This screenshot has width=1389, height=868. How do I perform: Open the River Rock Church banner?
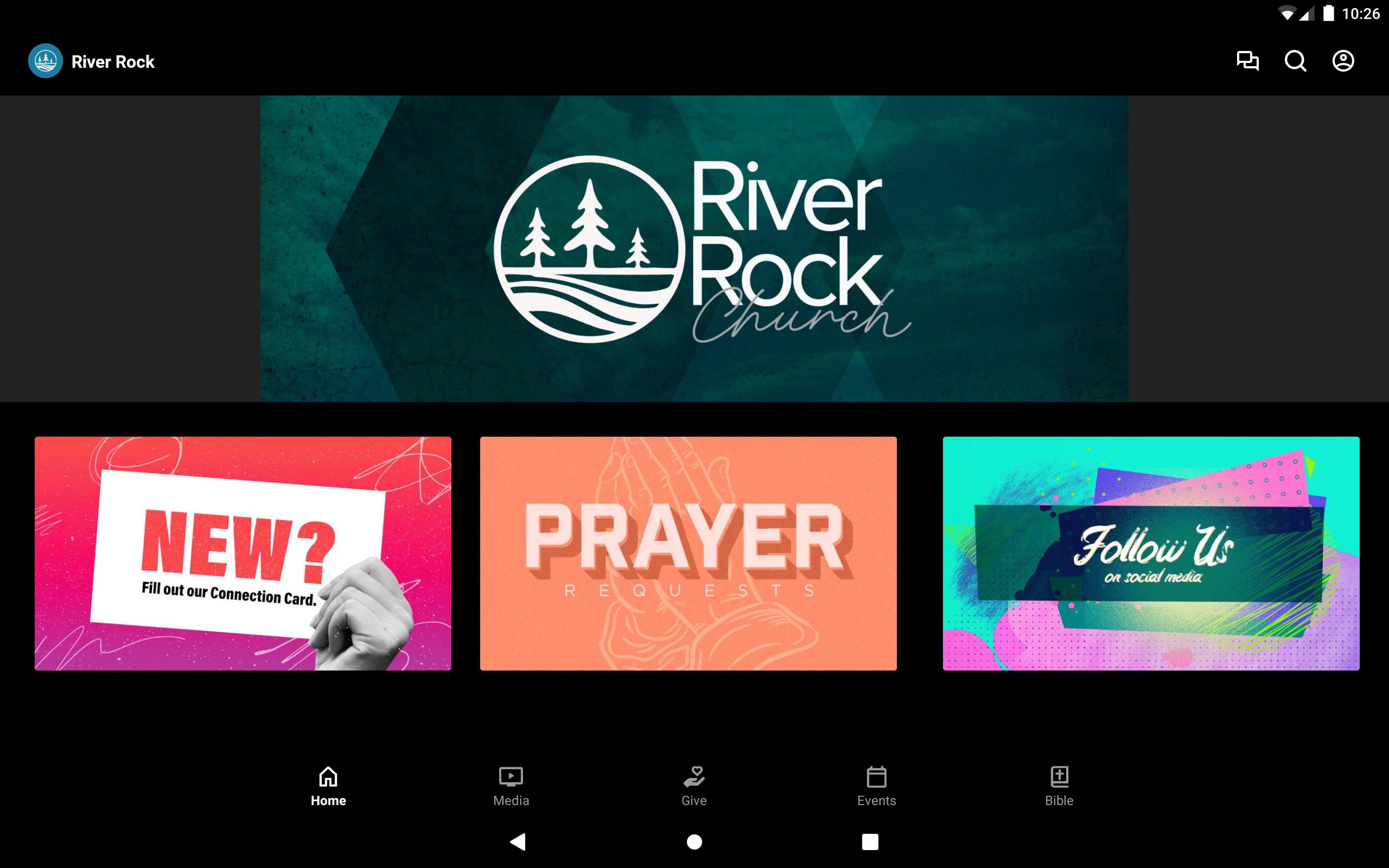point(694,248)
